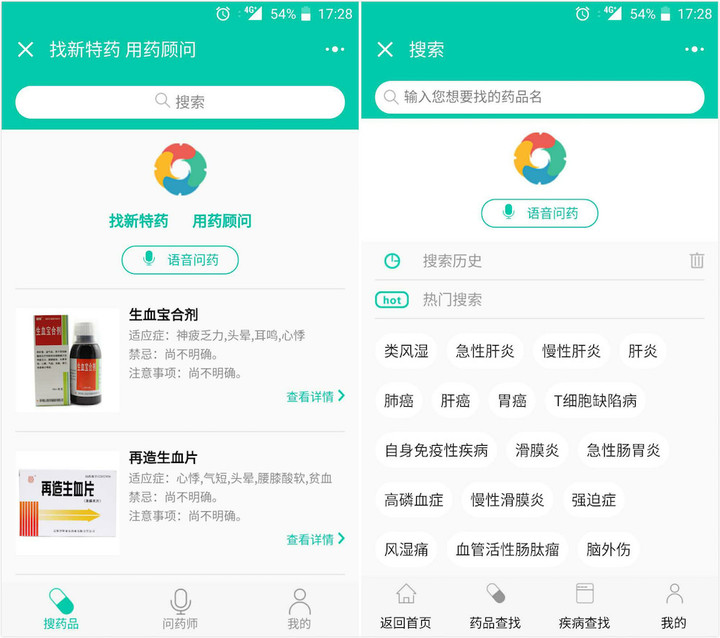Viewport: 720px width, 638px height.
Task: Choose the 慢性肝炎 chip
Action: point(571,351)
